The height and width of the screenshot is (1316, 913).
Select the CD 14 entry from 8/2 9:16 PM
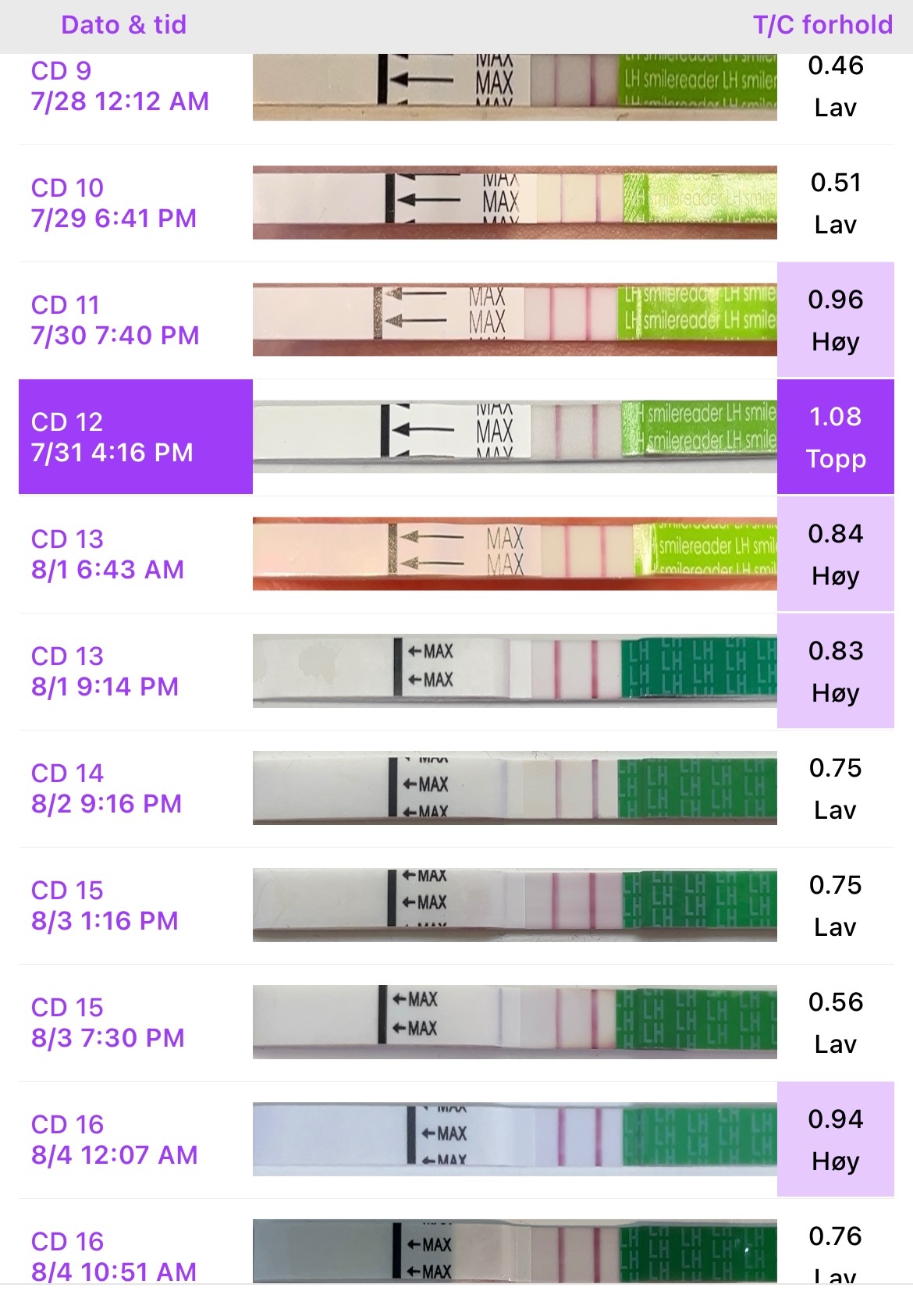coord(107,788)
